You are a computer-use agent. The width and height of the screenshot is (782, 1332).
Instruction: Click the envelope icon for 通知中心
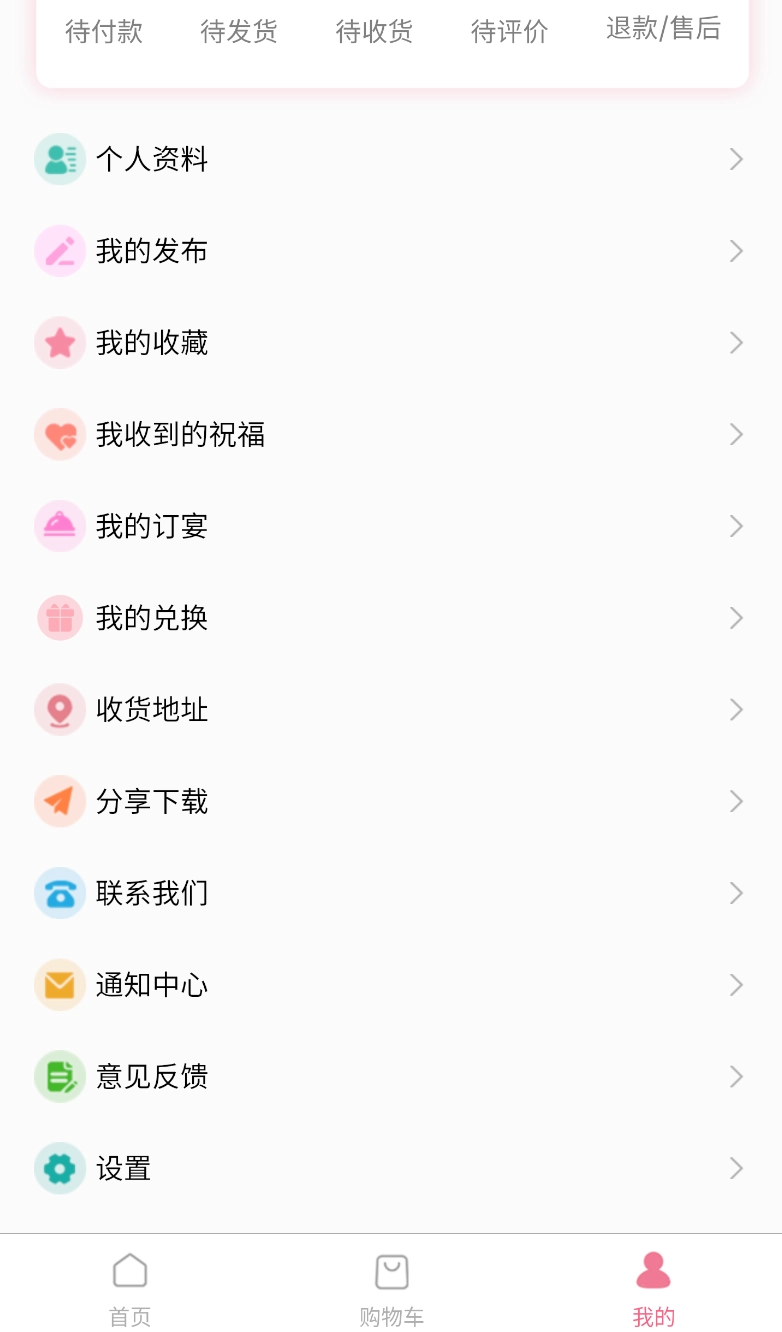(x=59, y=985)
